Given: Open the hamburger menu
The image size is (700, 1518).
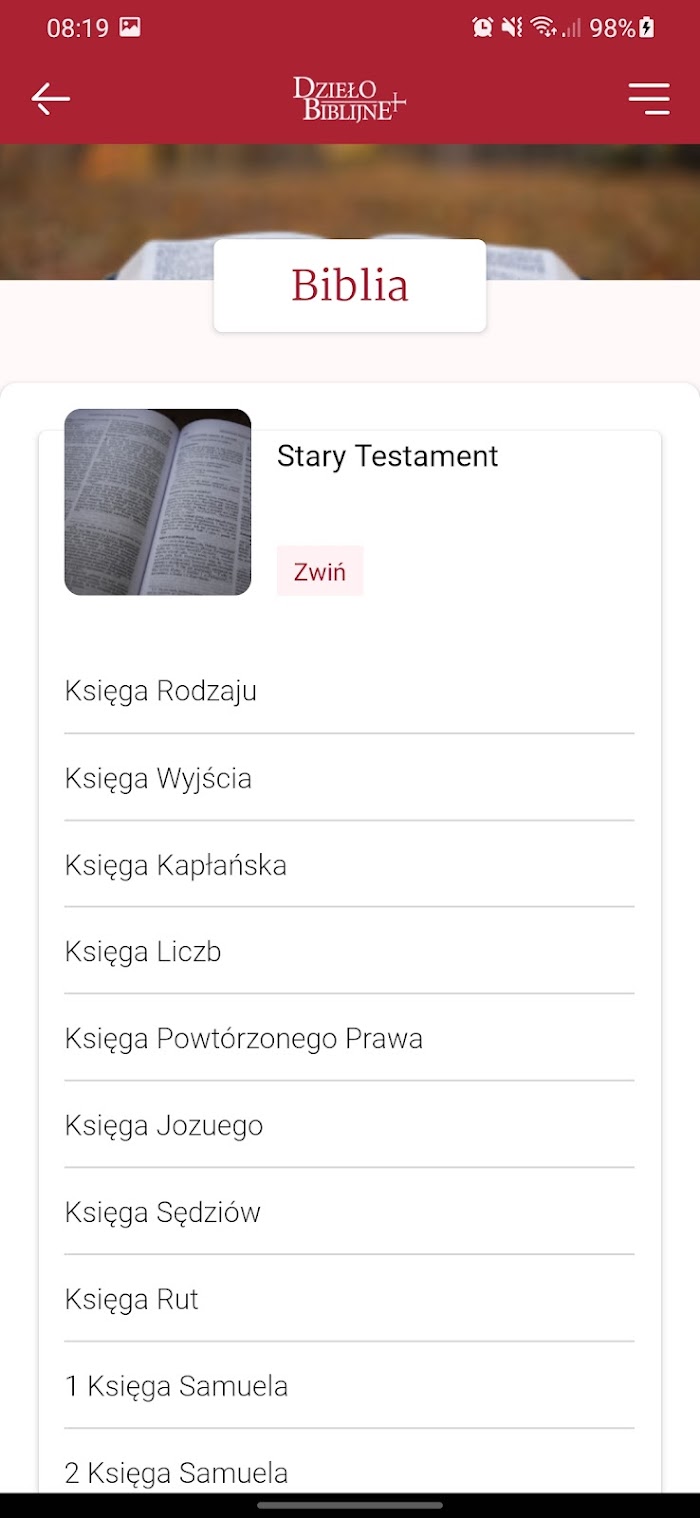Looking at the screenshot, I should 649,98.
